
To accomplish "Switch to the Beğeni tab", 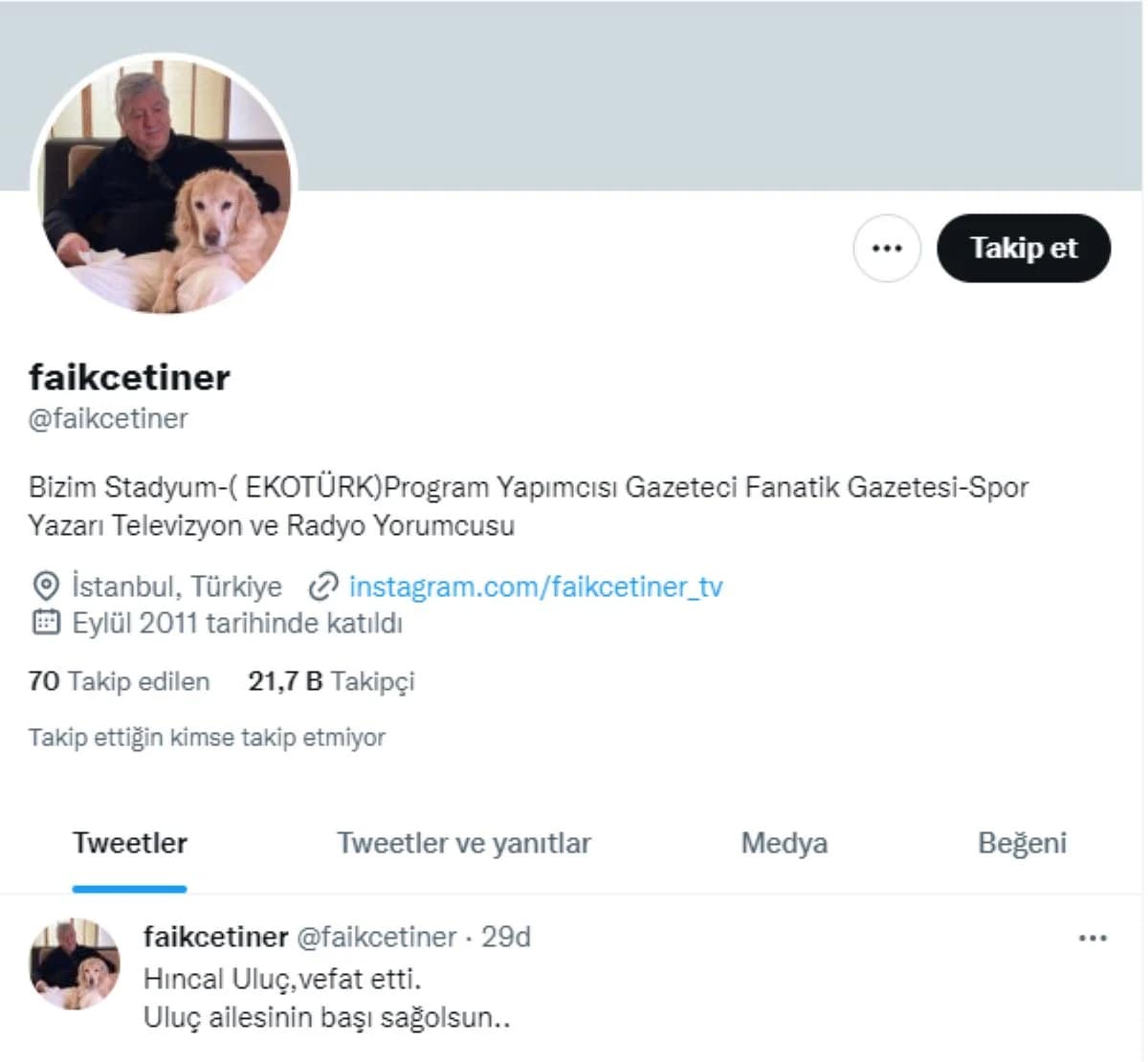I will click(x=1021, y=843).
